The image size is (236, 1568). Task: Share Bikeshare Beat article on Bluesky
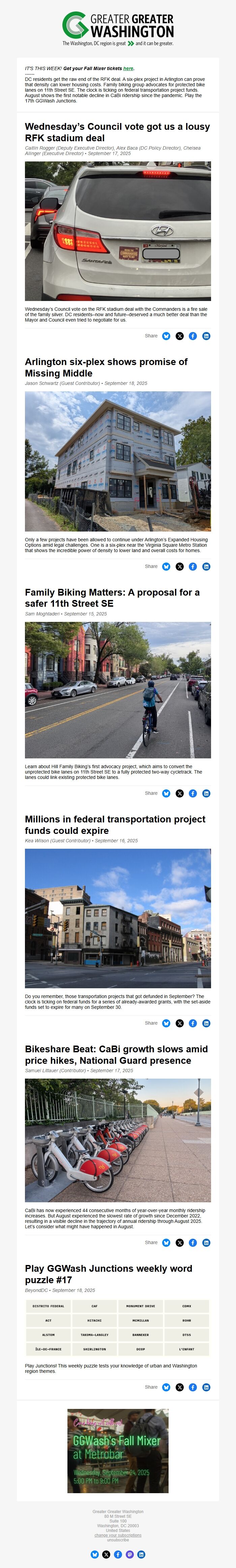pyautogui.click(x=166, y=1242)
